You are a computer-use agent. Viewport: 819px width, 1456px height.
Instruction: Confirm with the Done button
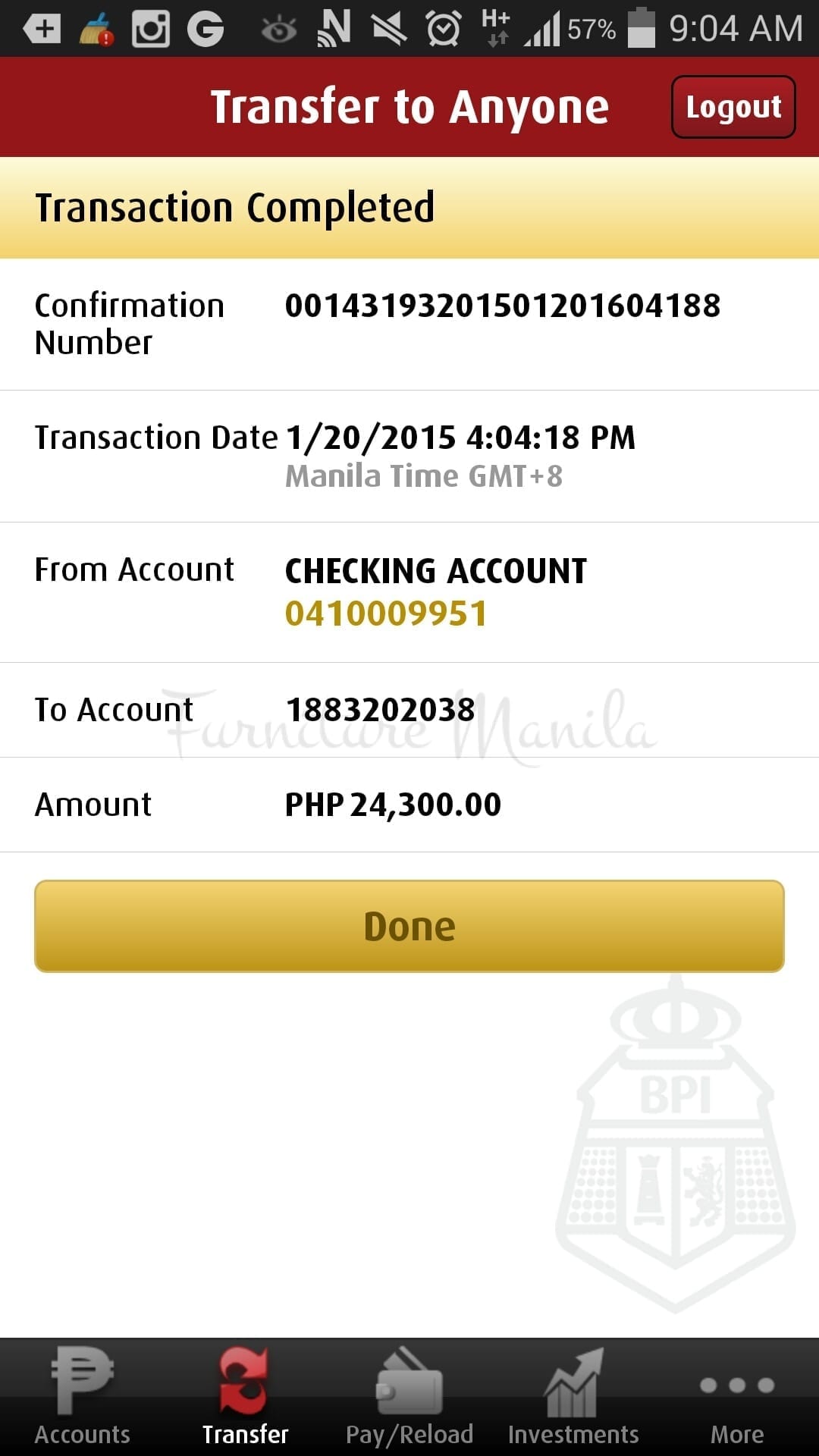[x=409, y=926]
